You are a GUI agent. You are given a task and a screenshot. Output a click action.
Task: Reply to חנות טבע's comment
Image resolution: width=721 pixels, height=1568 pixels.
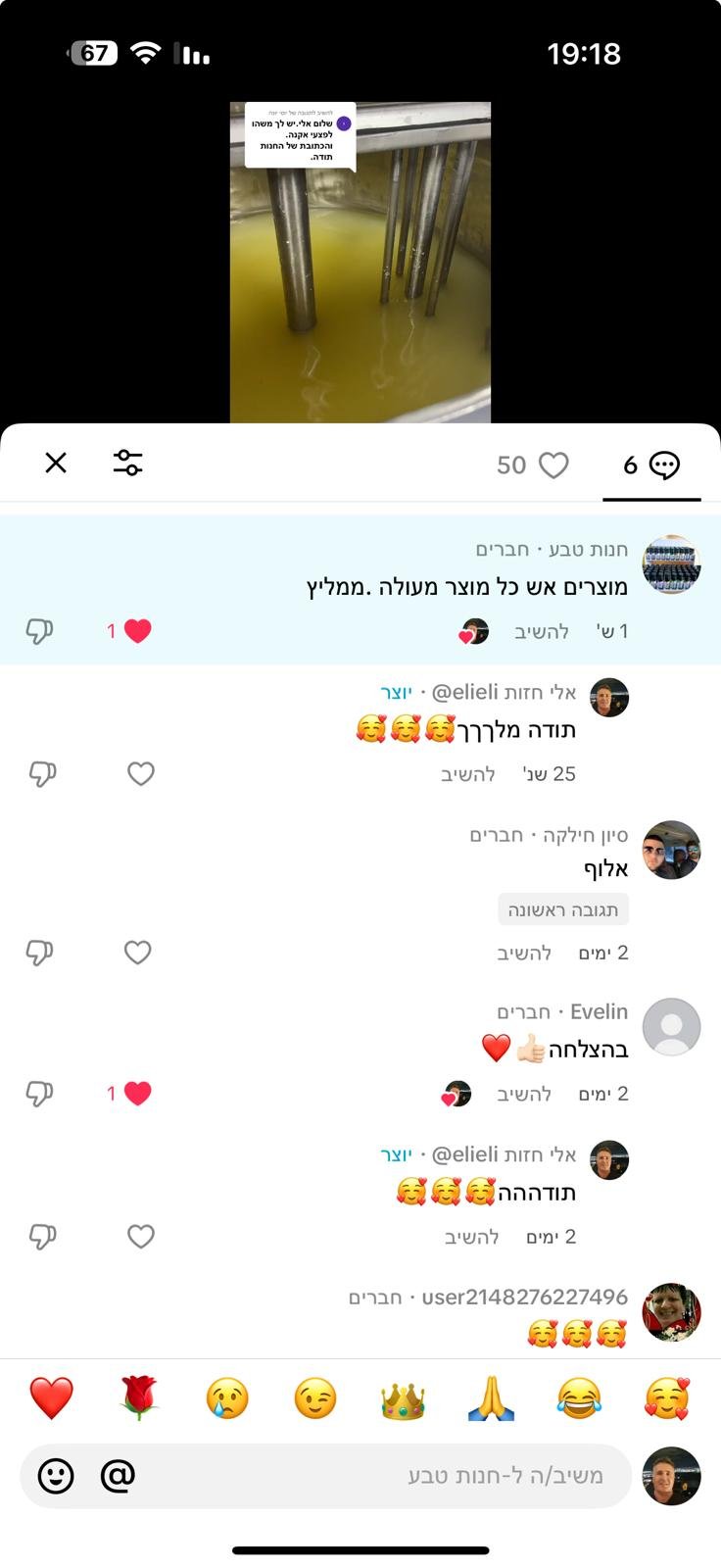click(x=542, y=632)
